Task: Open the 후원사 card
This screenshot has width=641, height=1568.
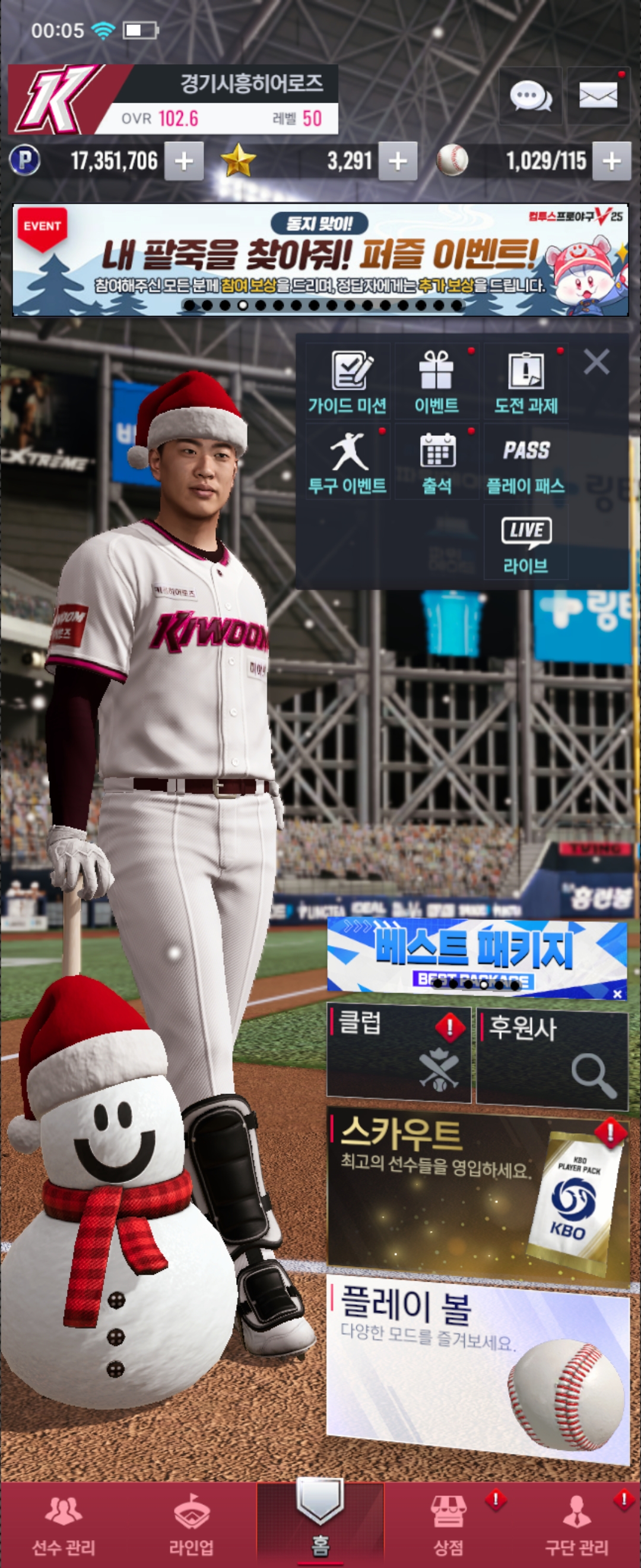Action: coord(551,1058)
